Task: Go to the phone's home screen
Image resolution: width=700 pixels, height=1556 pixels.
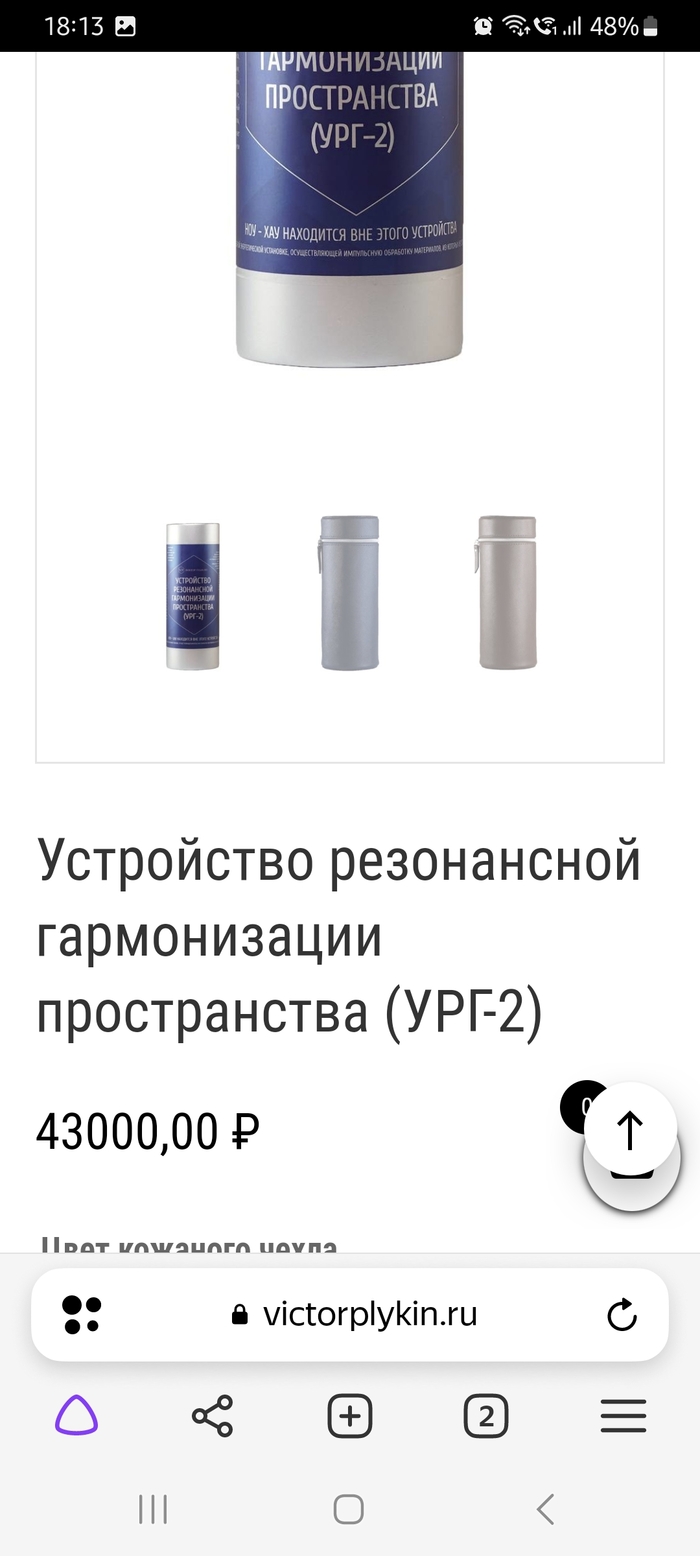Action: (x=349, y=1509)
